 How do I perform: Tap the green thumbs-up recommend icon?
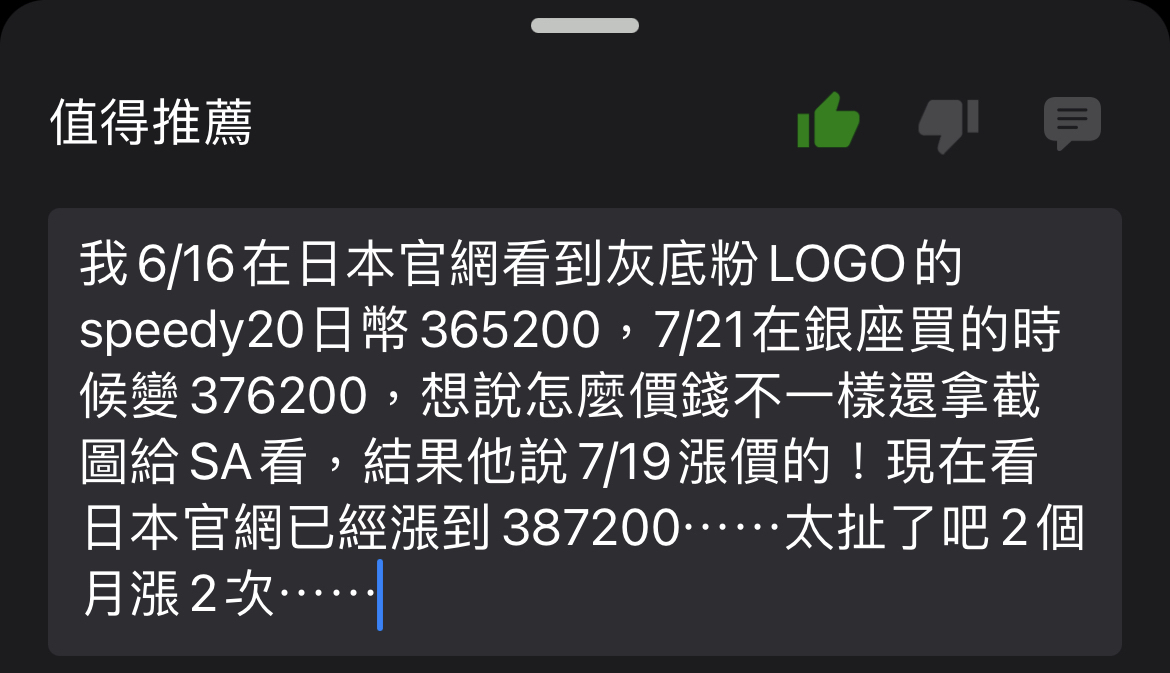coord(828,121)
